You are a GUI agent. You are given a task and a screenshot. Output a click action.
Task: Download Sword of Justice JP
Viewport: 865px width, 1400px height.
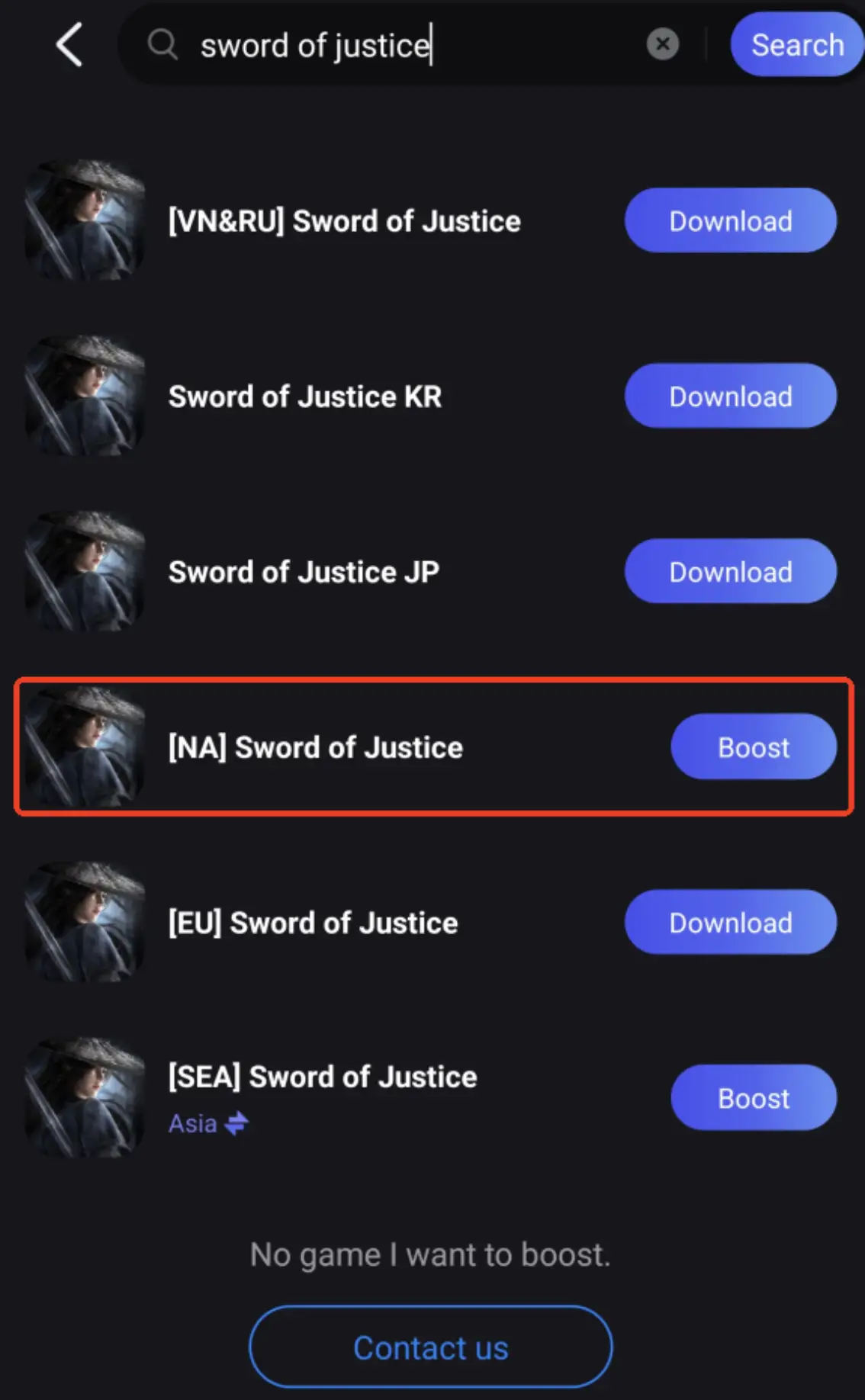[730, 572]
